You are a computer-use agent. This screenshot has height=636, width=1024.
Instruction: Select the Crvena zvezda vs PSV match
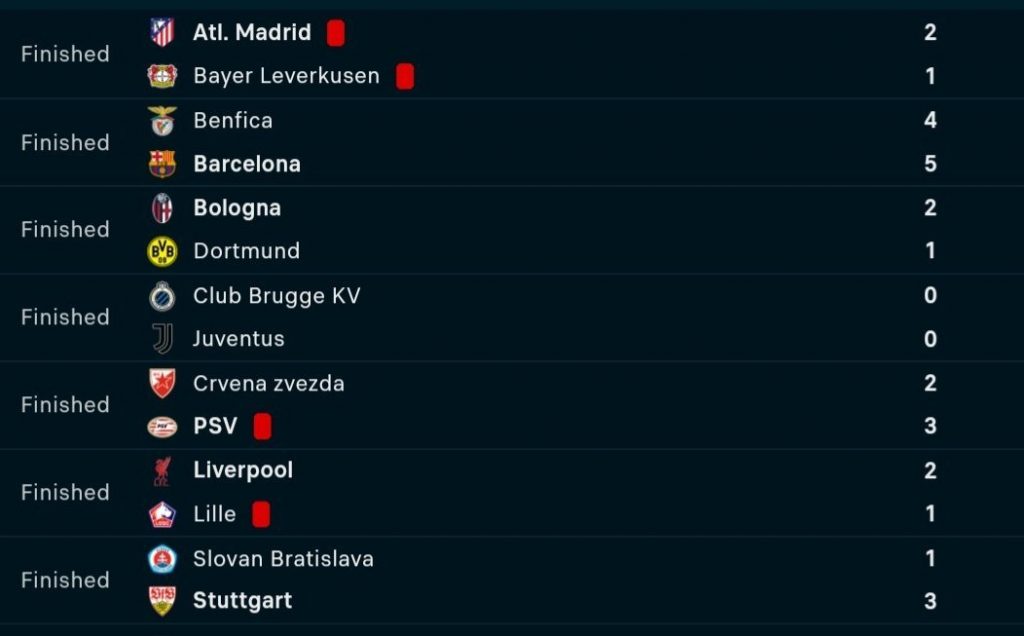(512, 405)
